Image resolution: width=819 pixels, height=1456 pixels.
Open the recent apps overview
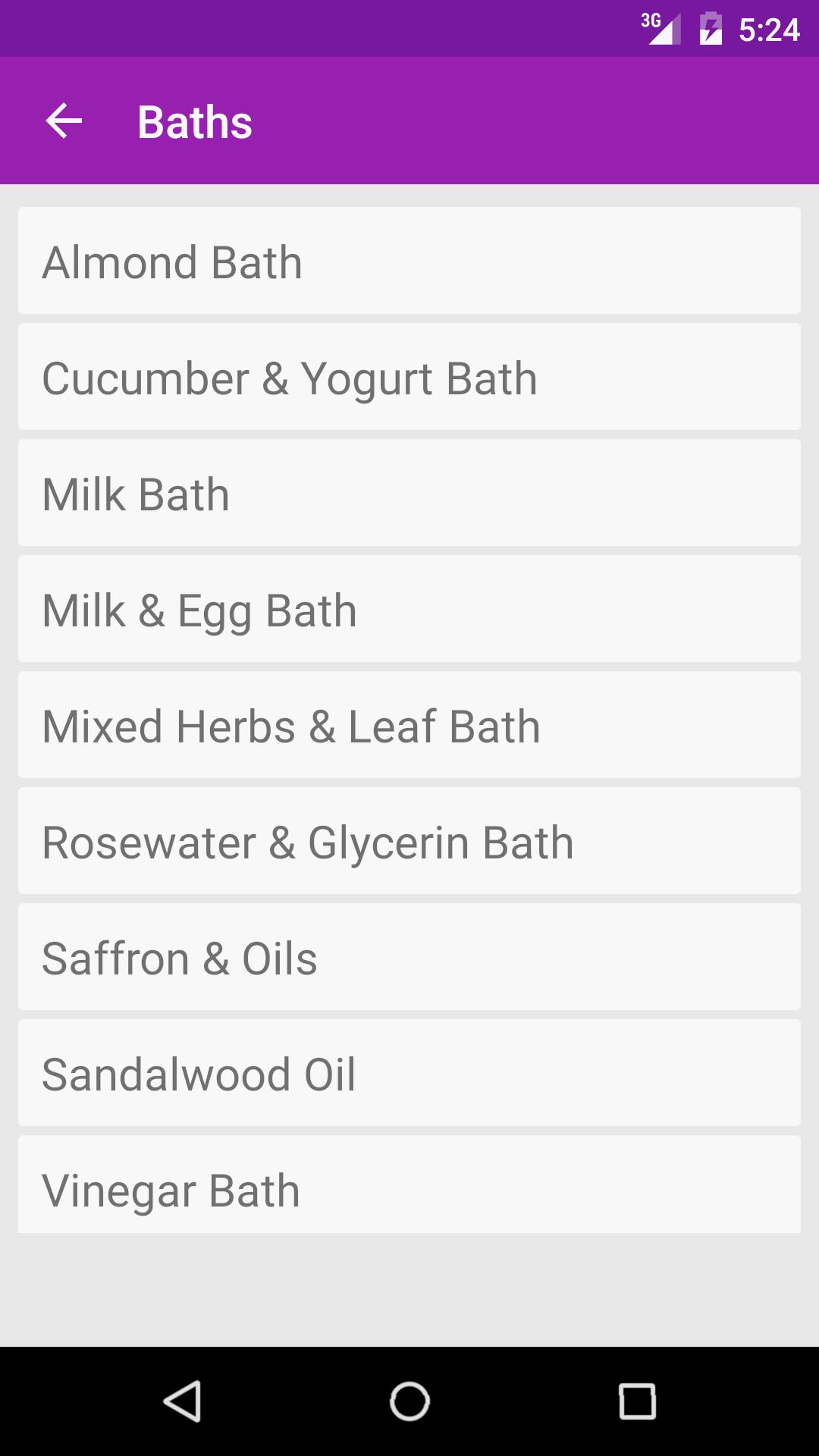[637, 1401]
